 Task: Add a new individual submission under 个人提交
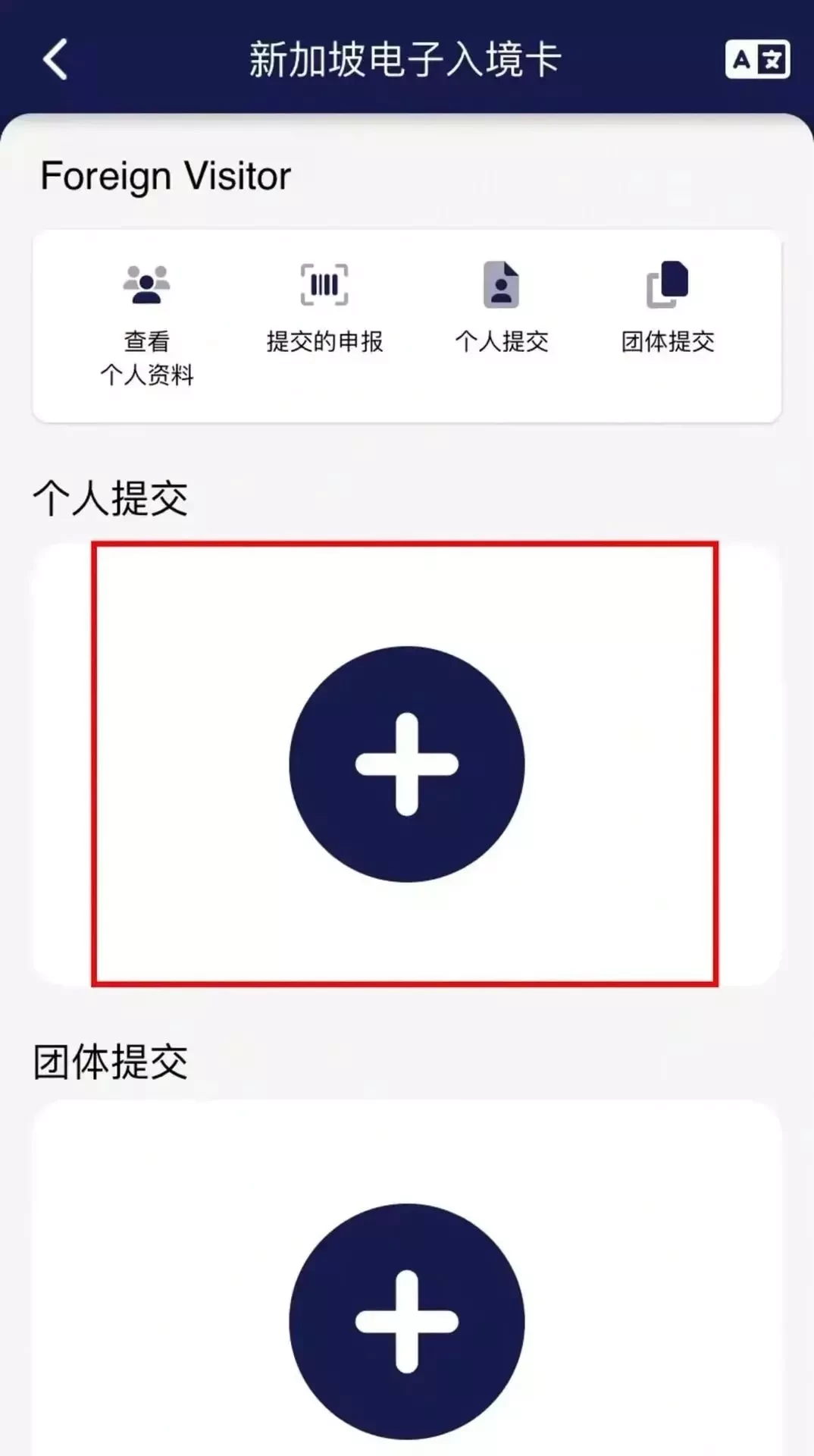(x=407, y=764)
